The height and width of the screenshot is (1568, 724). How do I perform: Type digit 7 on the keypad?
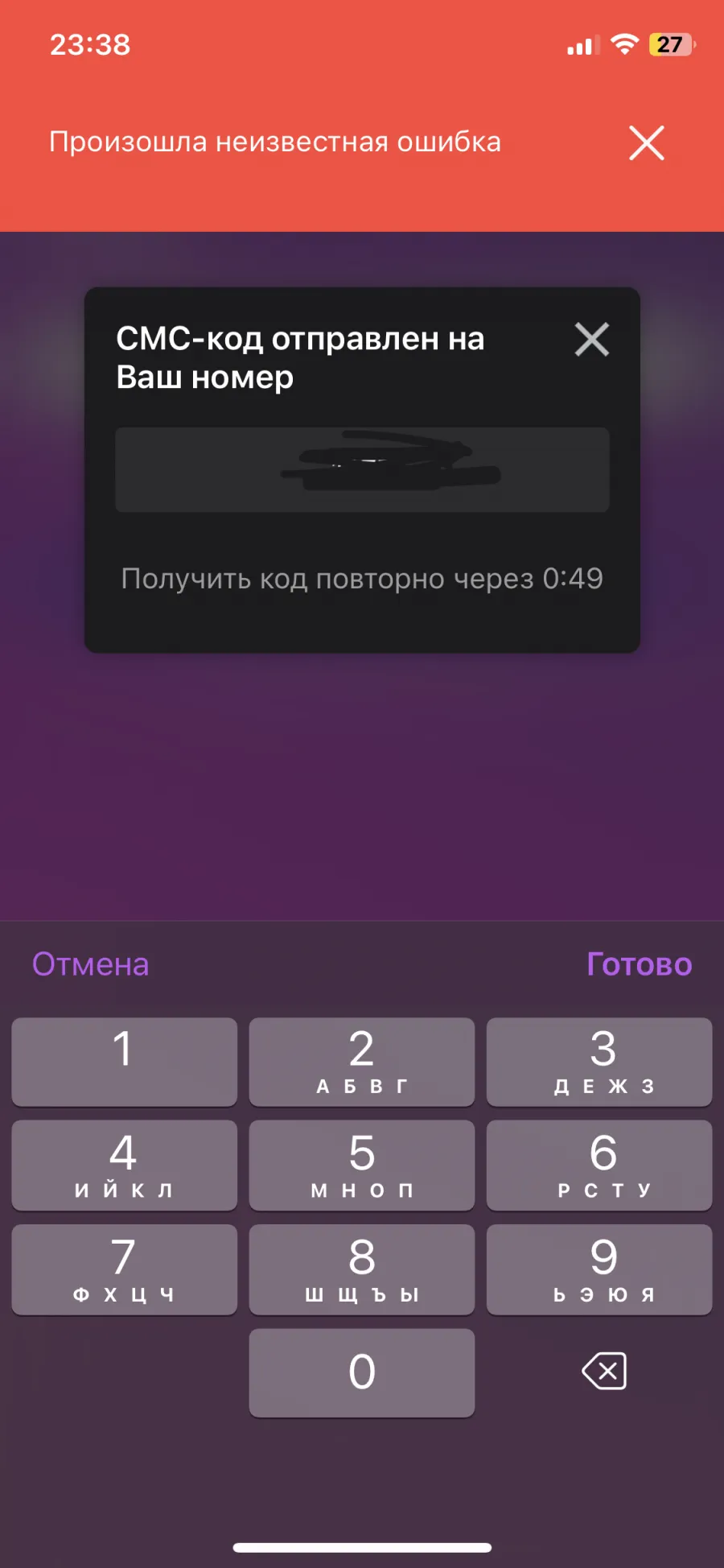(124, 1269)
